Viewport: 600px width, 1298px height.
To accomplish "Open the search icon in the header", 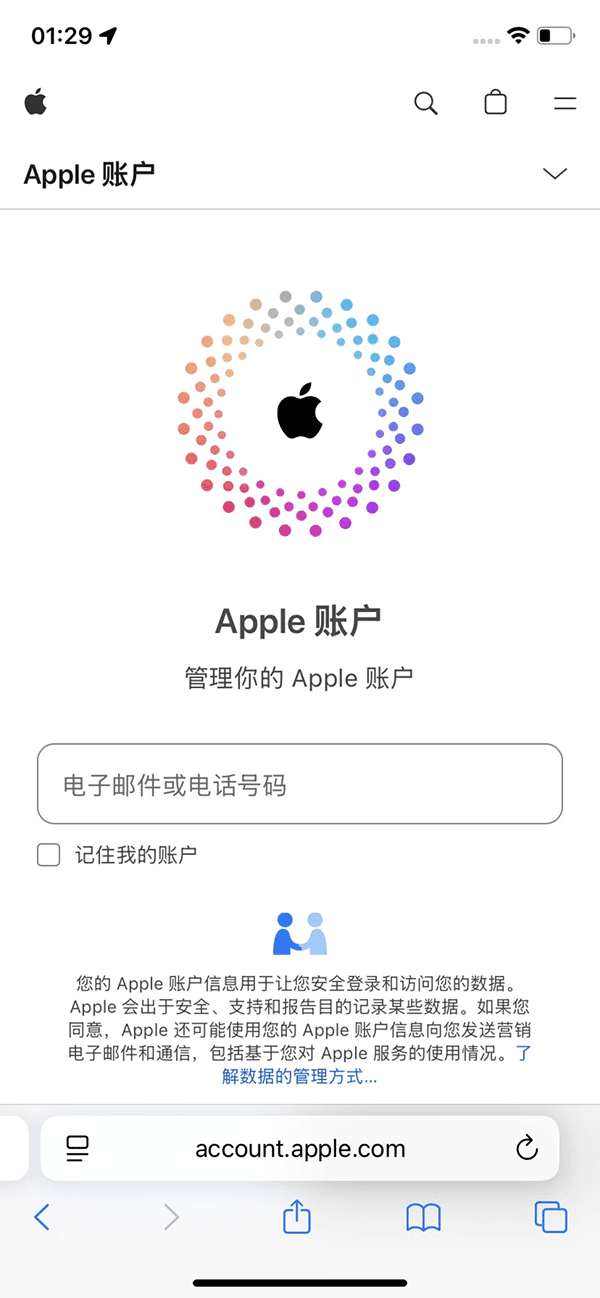I will coord(426,103).
